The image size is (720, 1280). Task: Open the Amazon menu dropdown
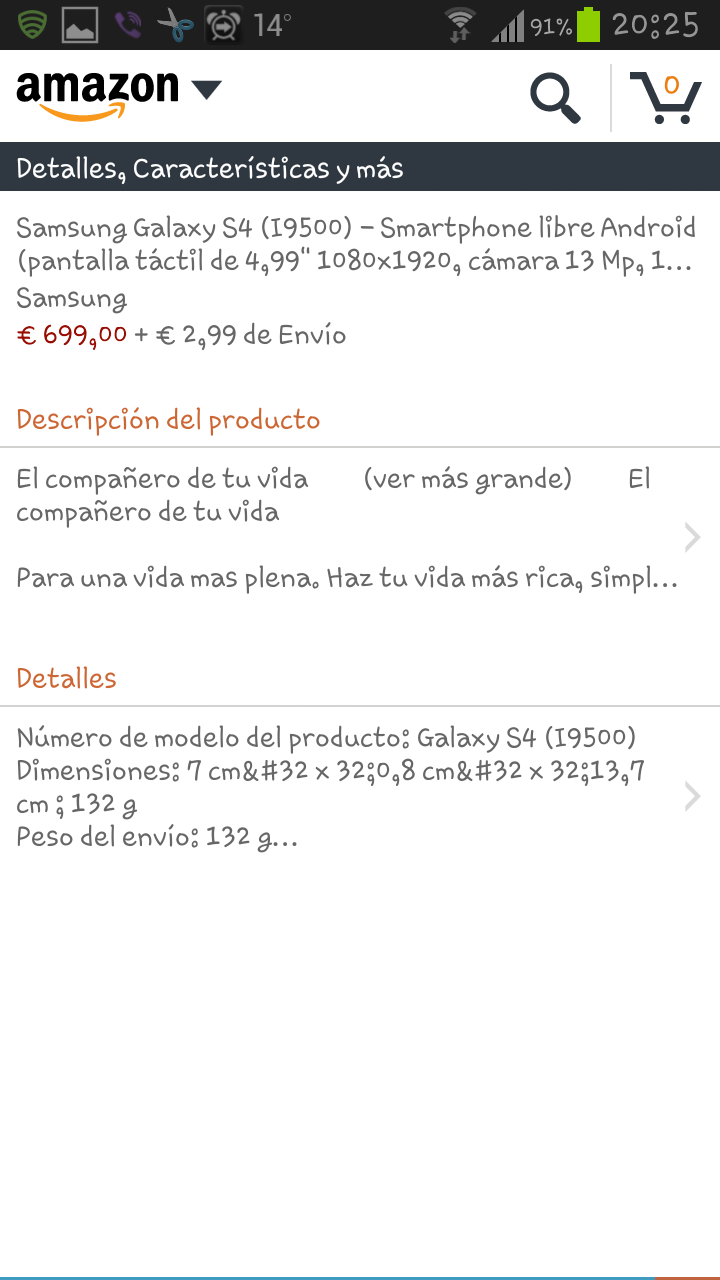point(118,93)
